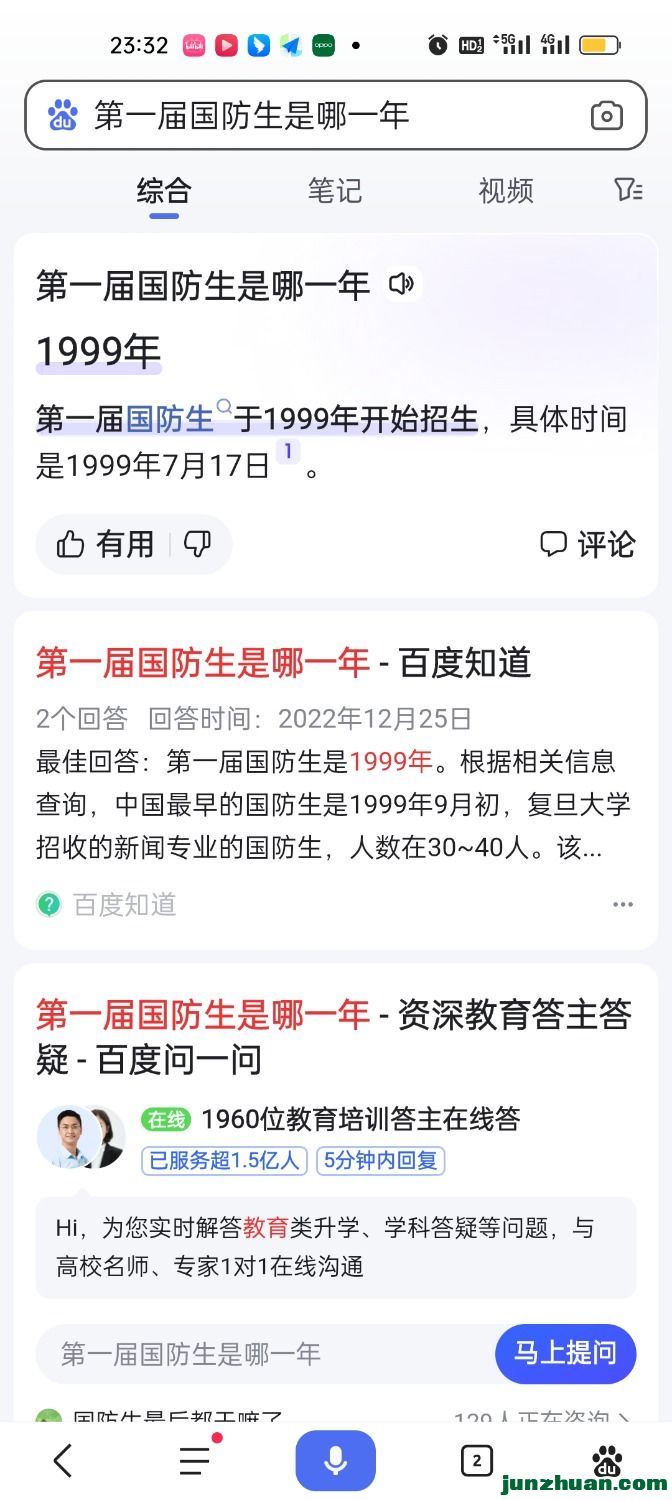The width and height of the screenshot is (672, 1500).
Task: Tap the 马上提问 button
Action: [x=565, y=1353]
